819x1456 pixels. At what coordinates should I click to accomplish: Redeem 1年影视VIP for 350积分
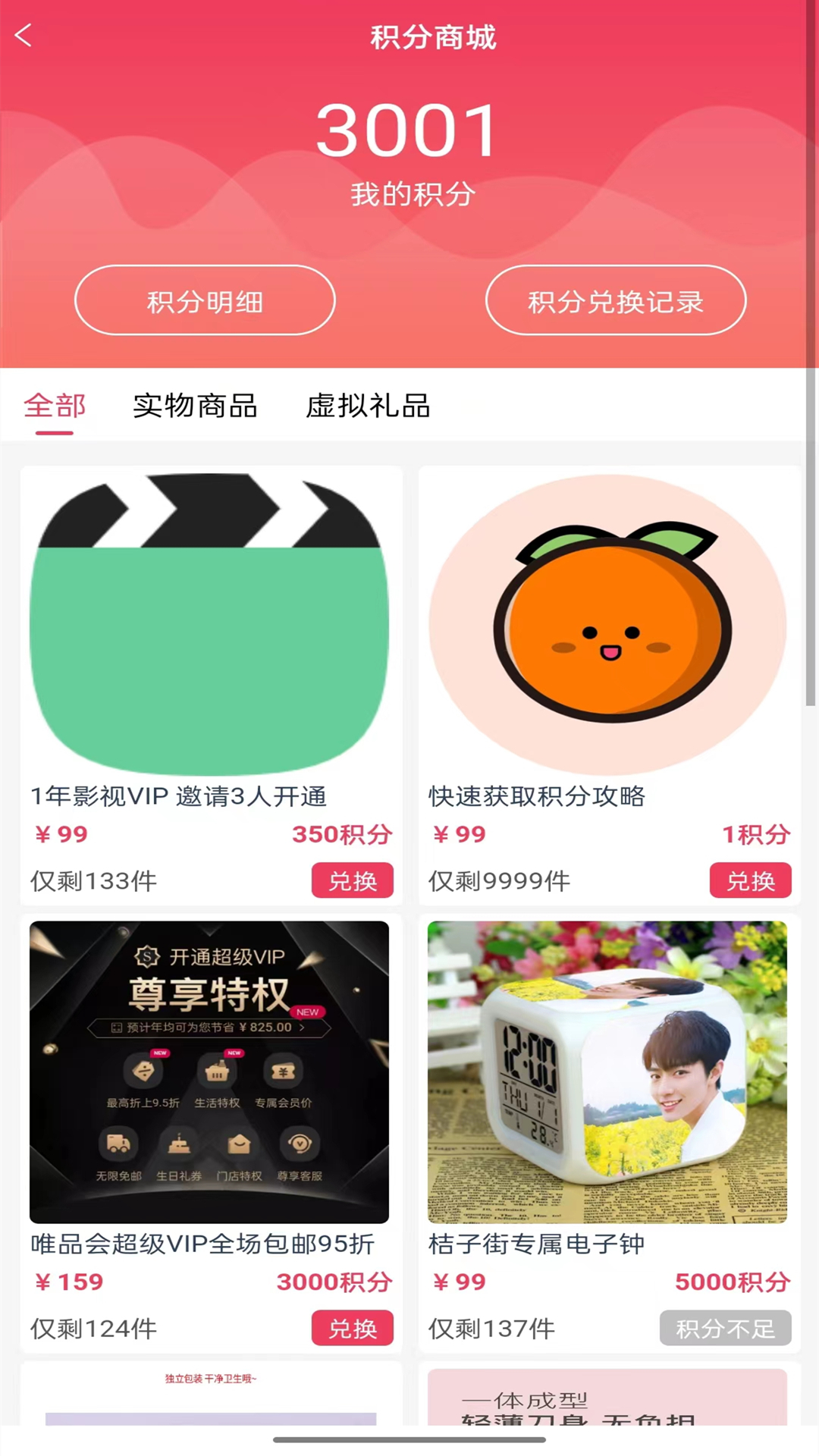pyautogui.click(x=352, y=880)
